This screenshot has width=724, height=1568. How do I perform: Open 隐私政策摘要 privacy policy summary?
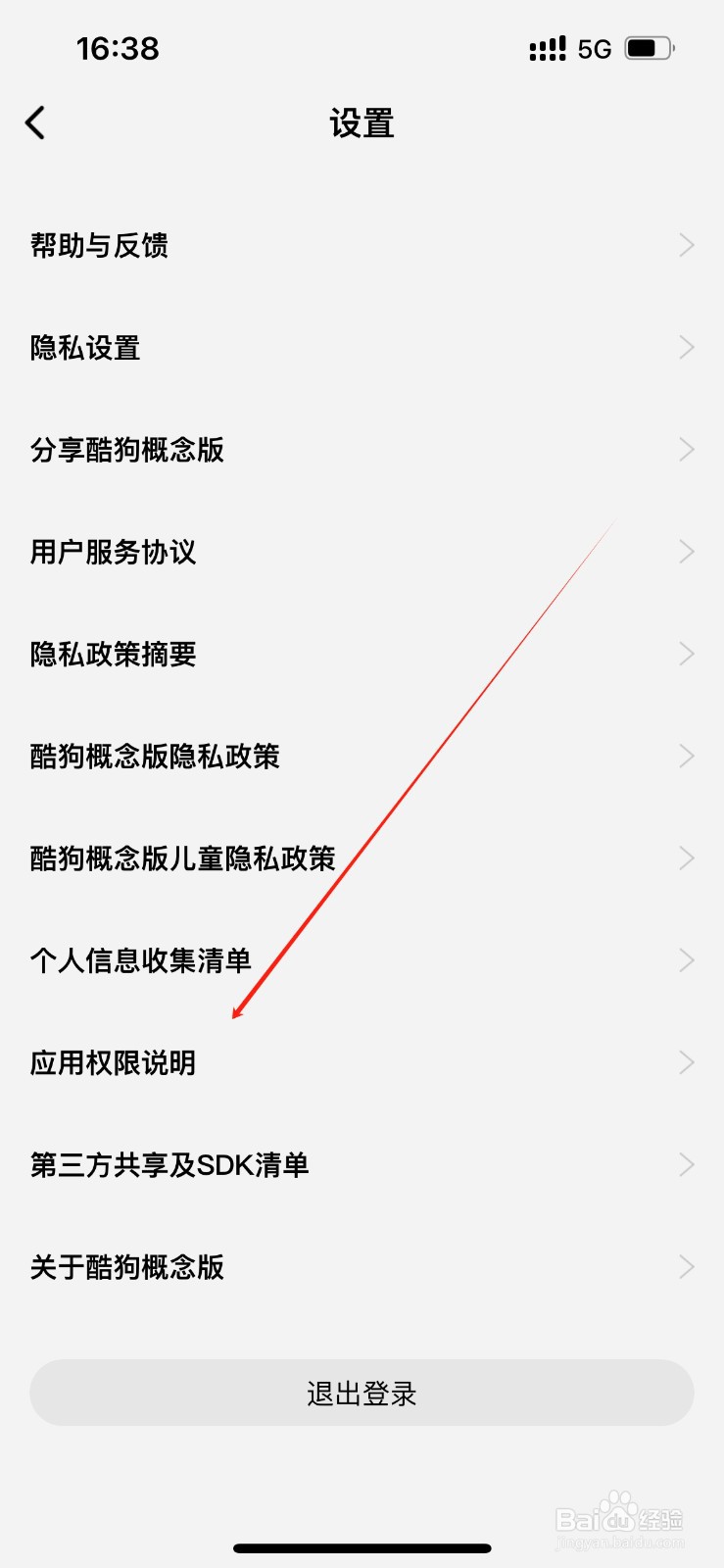coord(112,654)
